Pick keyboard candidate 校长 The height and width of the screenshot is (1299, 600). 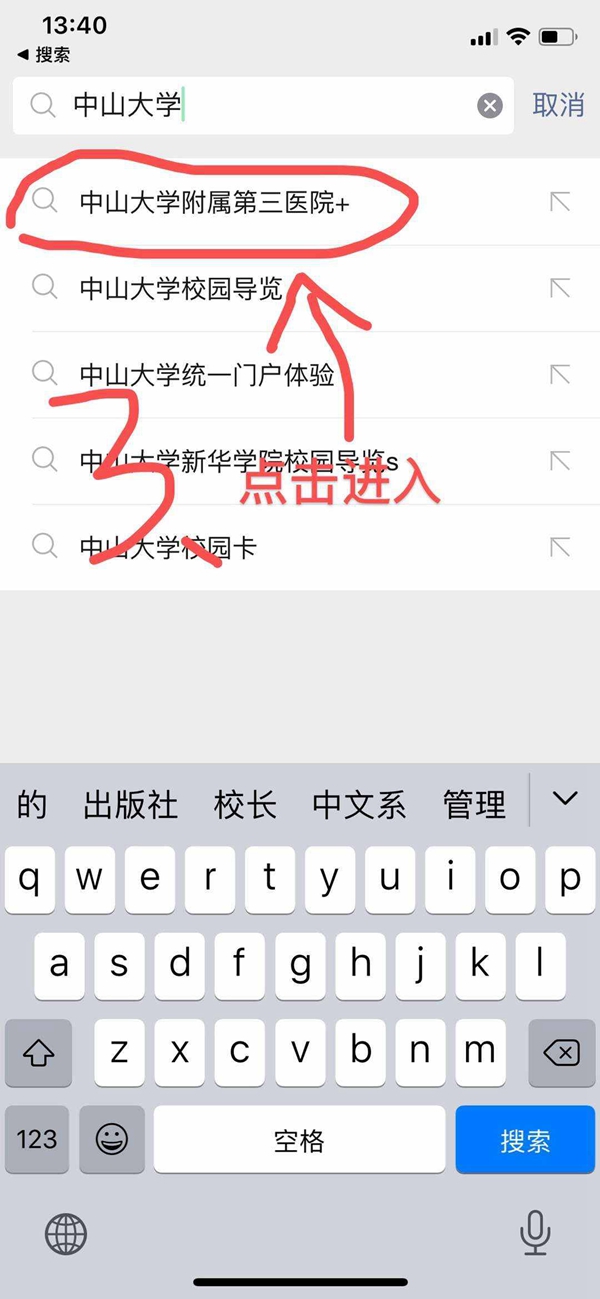click(x=245, y=804)
